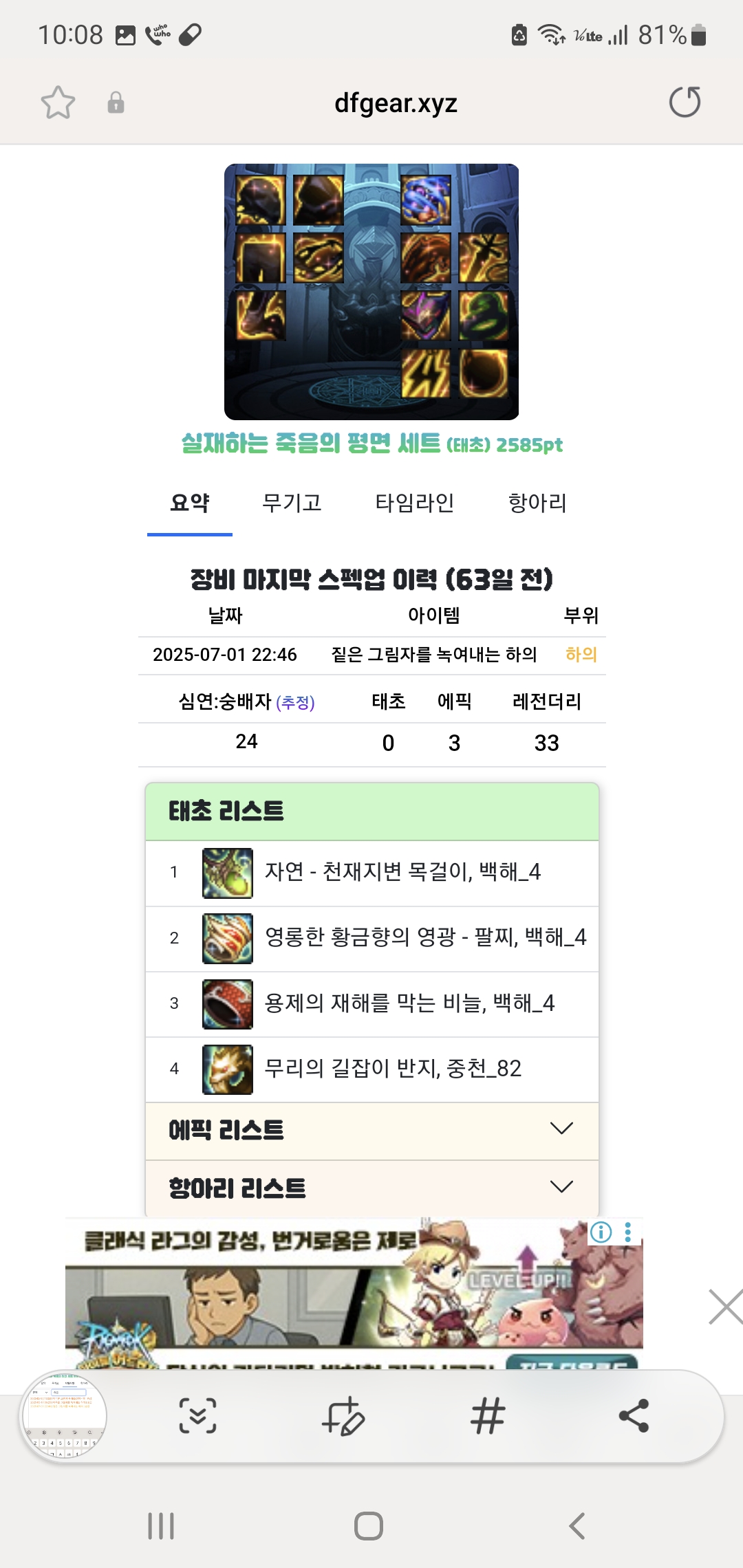Viewport: 743px width, 1568px height.
Task: Tap the dfgear.xyz address bar
Action: tap(395, 103)
